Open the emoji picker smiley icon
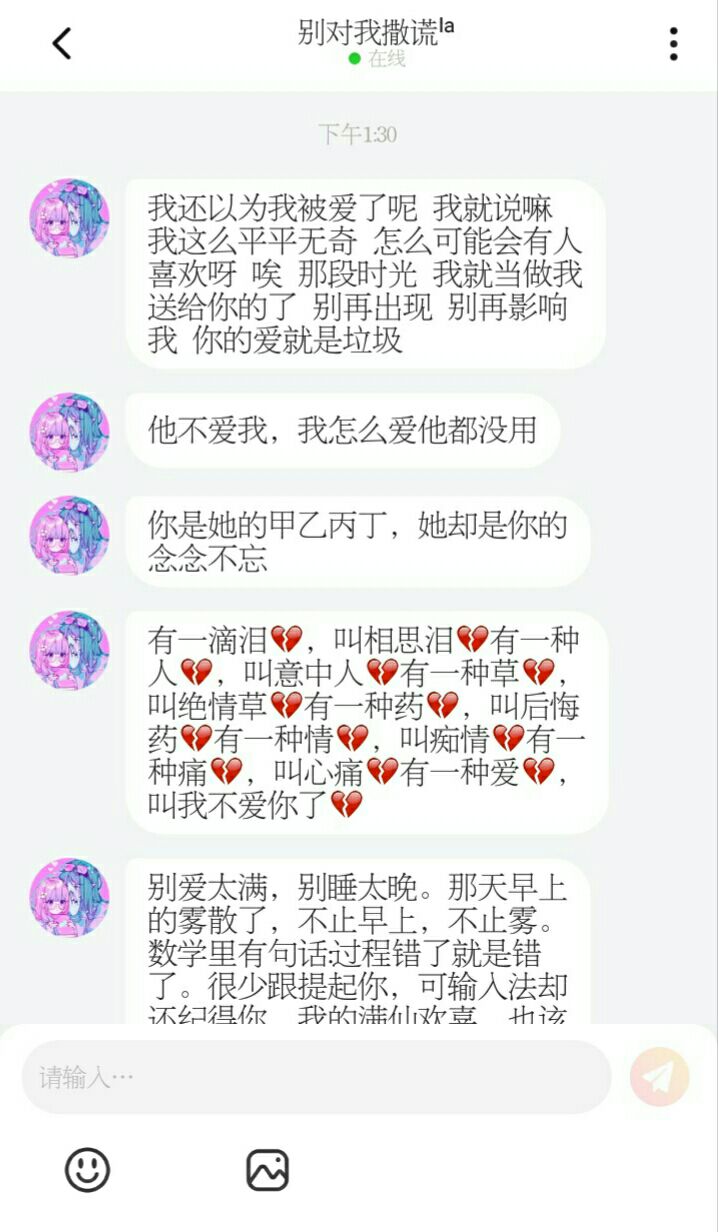 coord(88,1169)
